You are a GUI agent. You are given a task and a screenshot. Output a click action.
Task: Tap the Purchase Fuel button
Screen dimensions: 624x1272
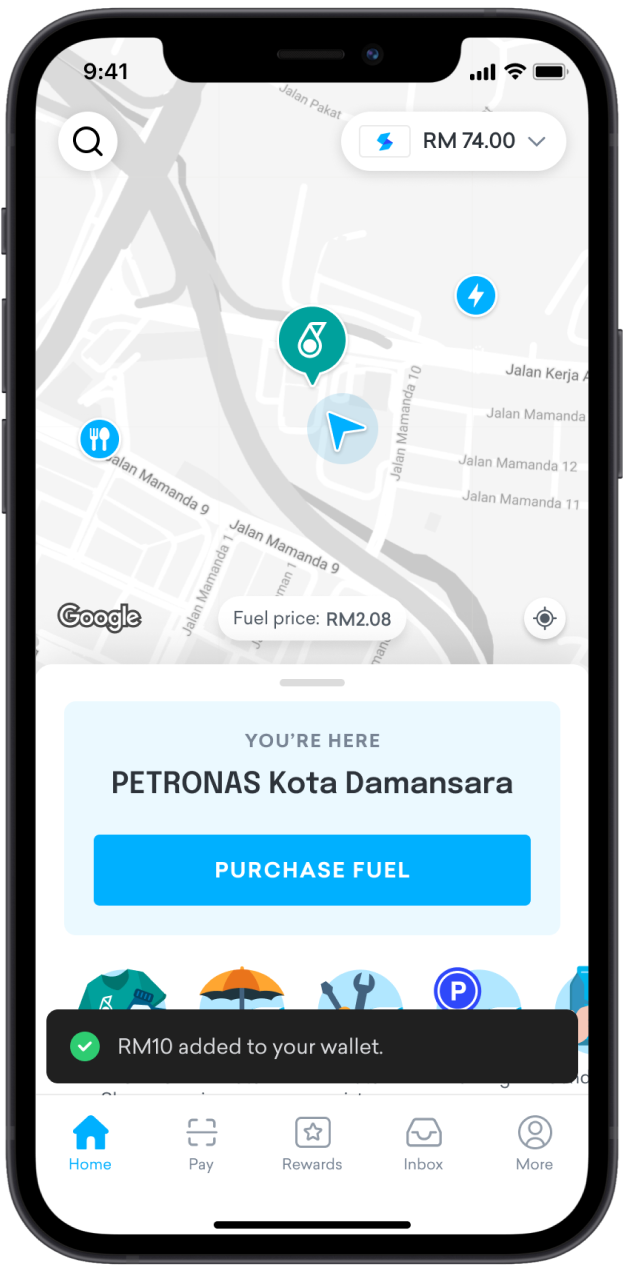tap(312, 870)
